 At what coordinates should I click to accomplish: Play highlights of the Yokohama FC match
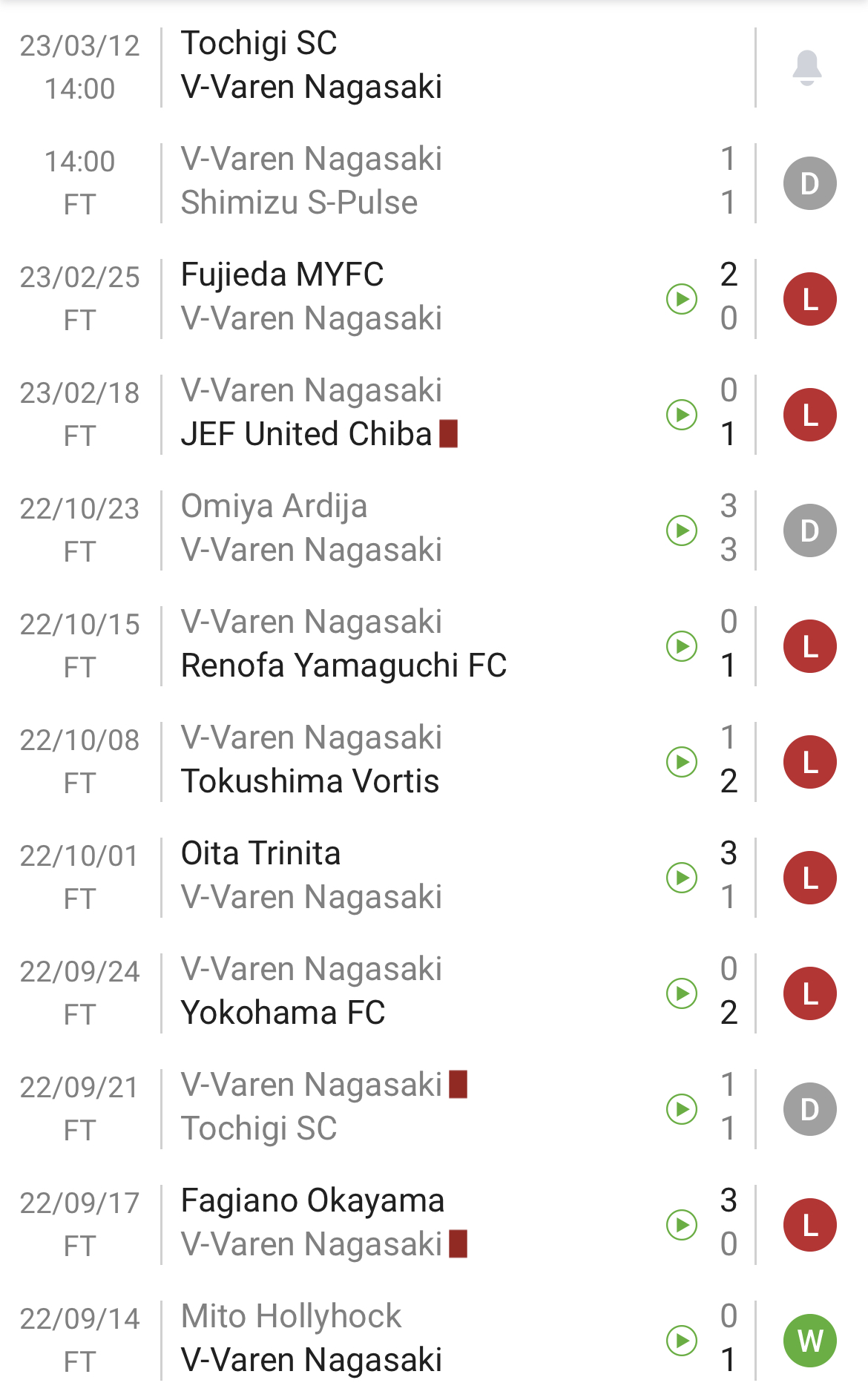(682, 993)
